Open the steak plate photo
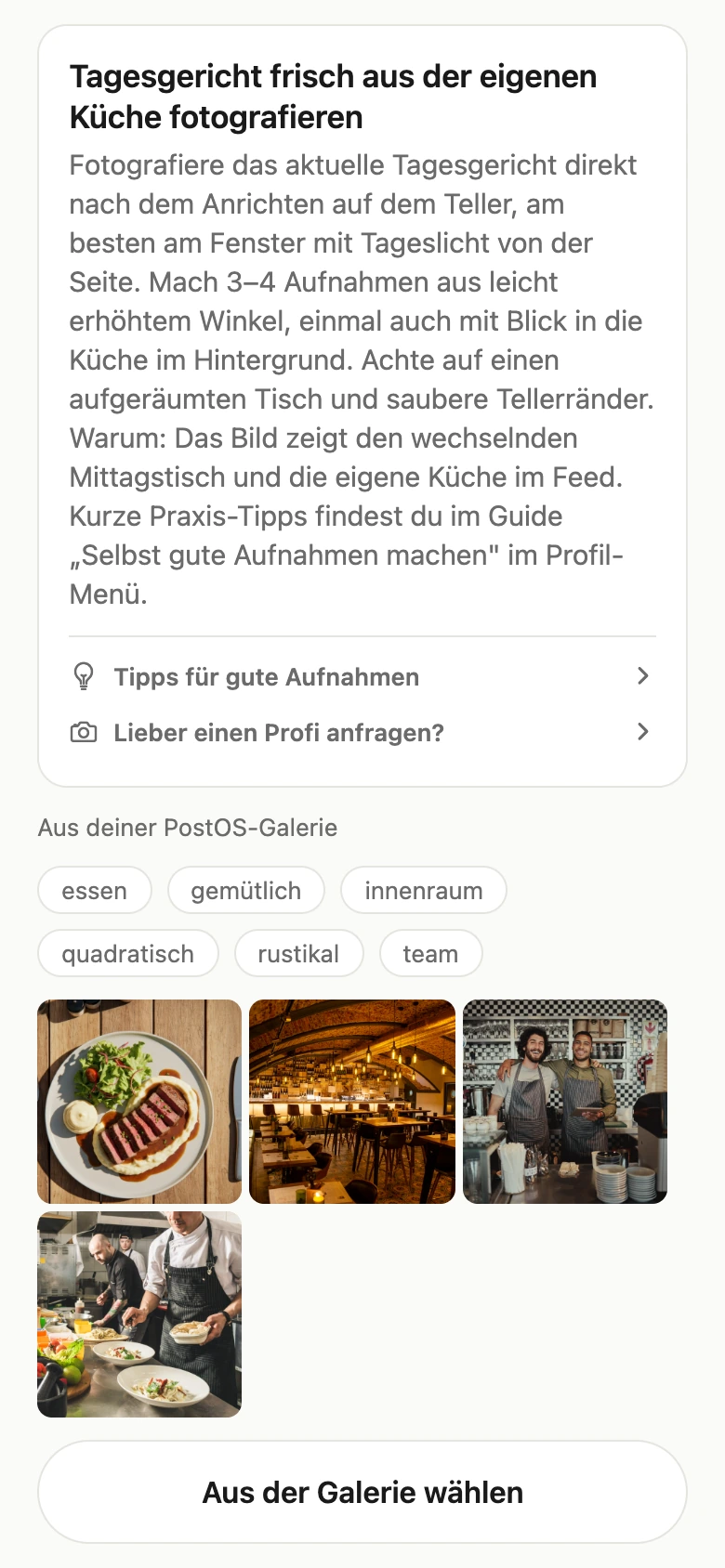The image size is (725, 1568). (x=139, y=1102)
